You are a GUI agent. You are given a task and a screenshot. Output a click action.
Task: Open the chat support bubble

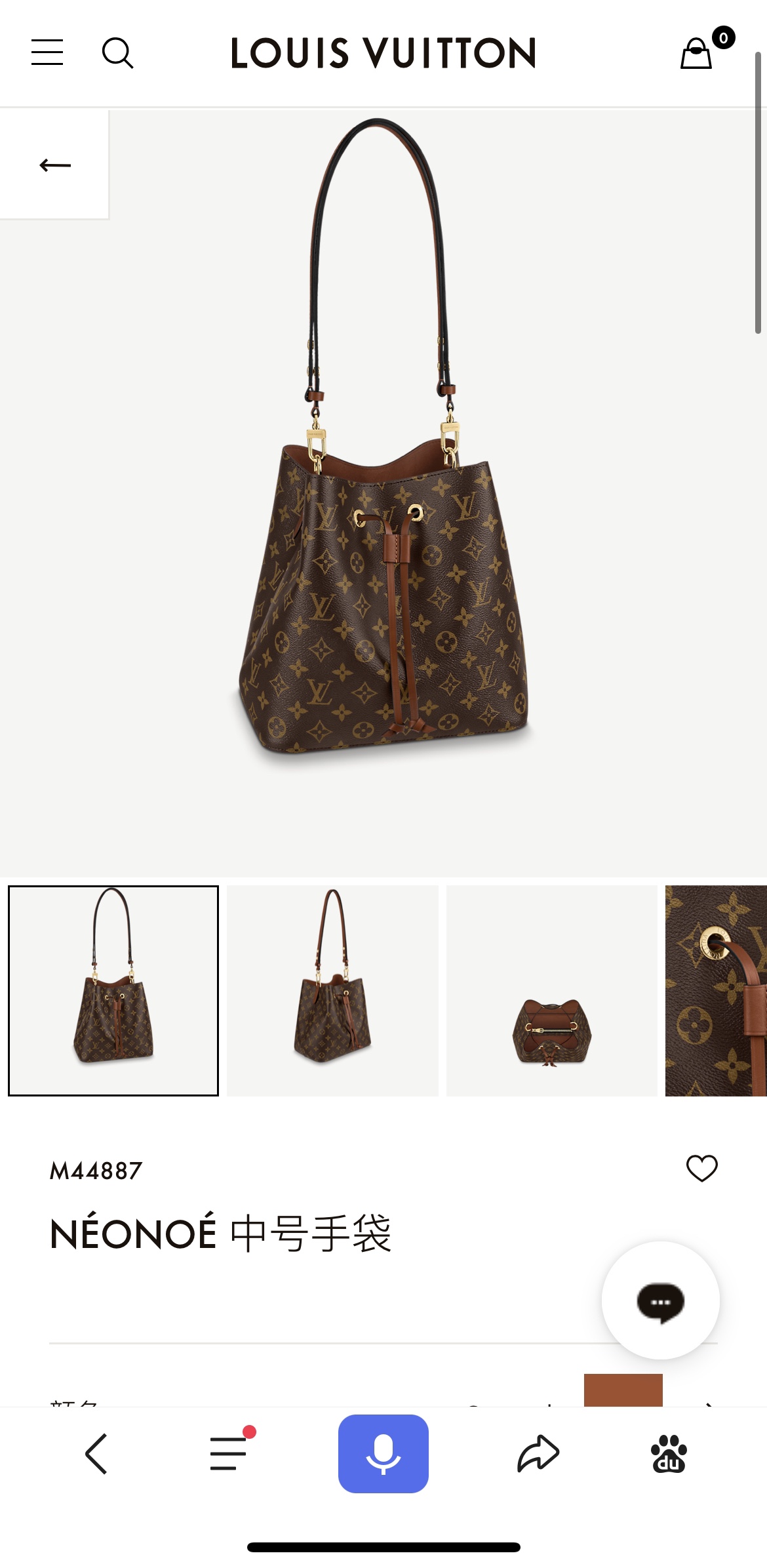(660, 1300)
